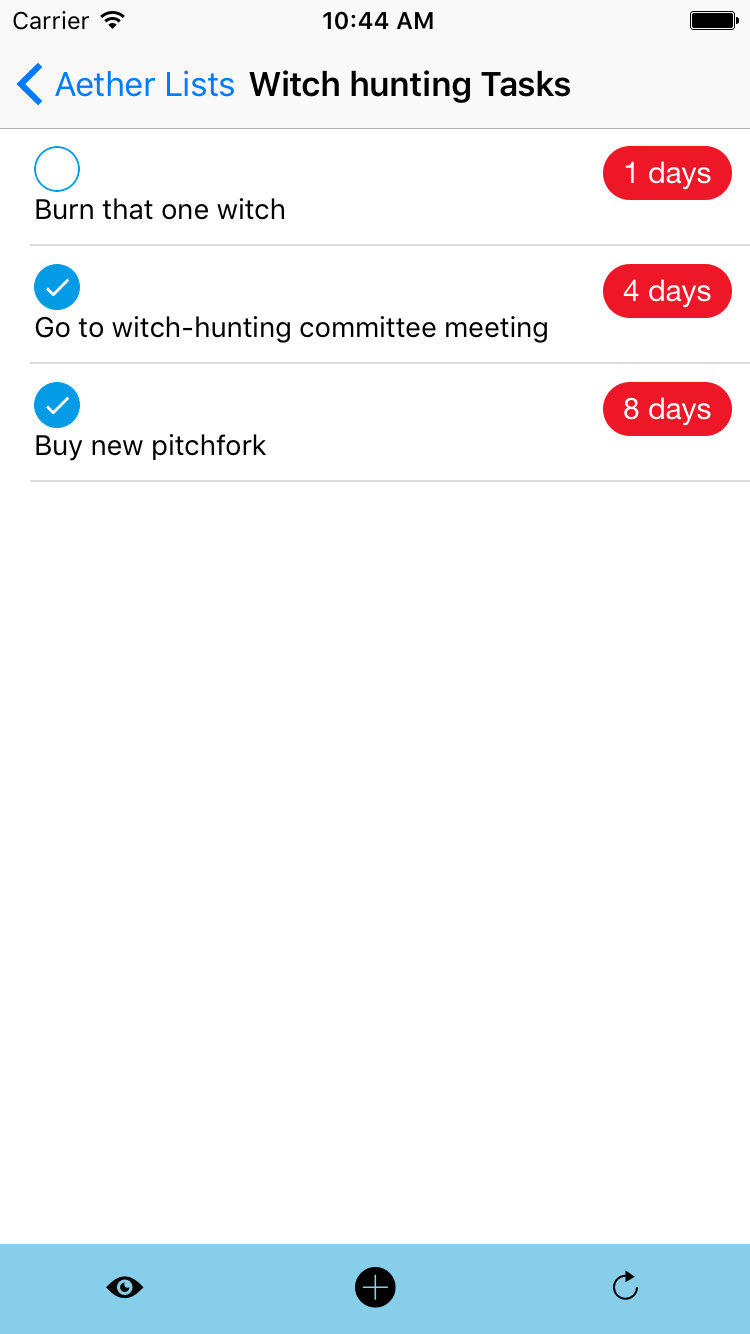
Task: Mark "Burn that one witch" as complete
Action: click(x=57, y=169)
